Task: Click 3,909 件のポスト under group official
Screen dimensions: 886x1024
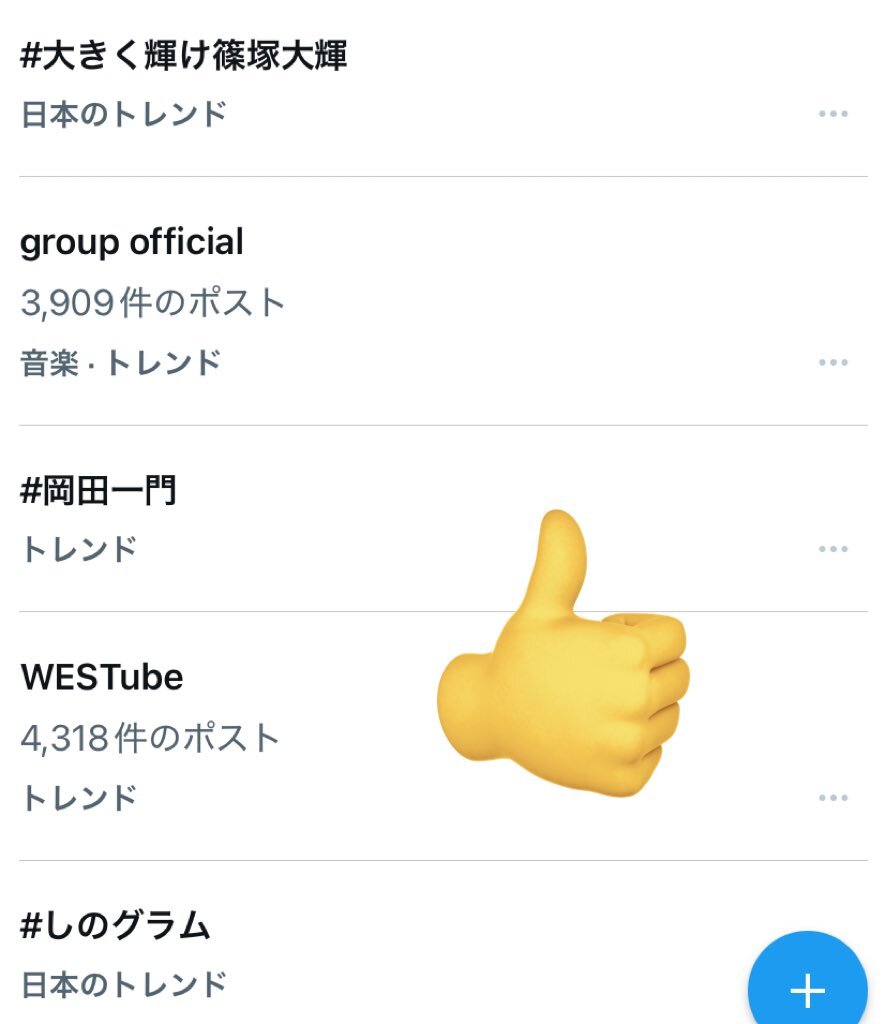Action: click(152, 302)
